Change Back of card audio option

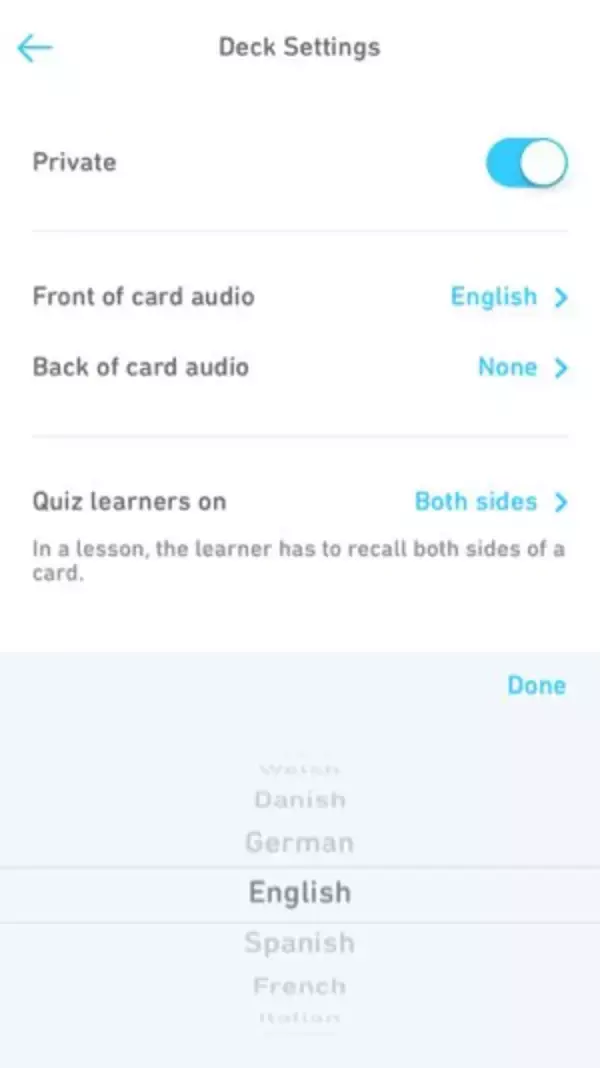(x=521, y=367)
